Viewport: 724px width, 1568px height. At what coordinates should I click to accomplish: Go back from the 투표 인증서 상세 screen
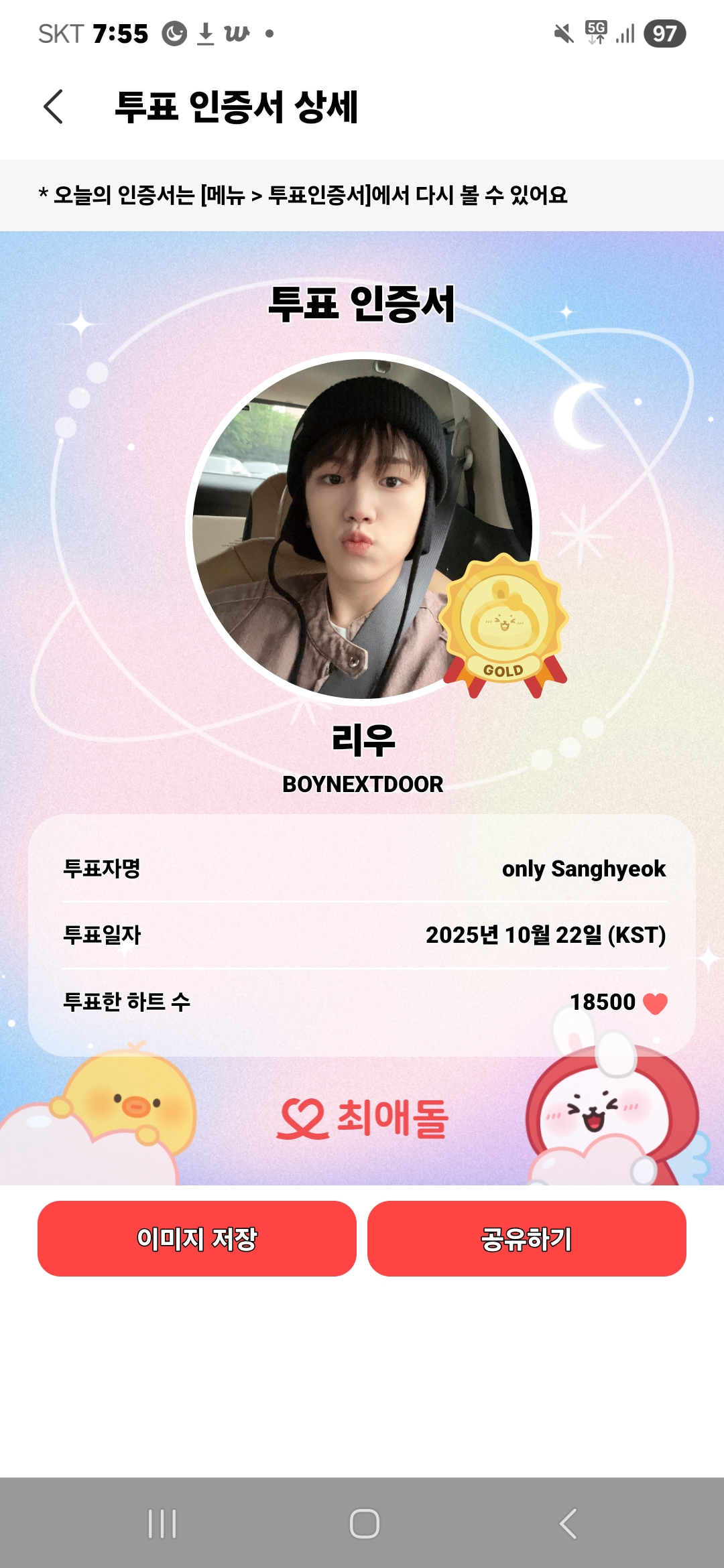pyautogui.click(x=54, y=107)
